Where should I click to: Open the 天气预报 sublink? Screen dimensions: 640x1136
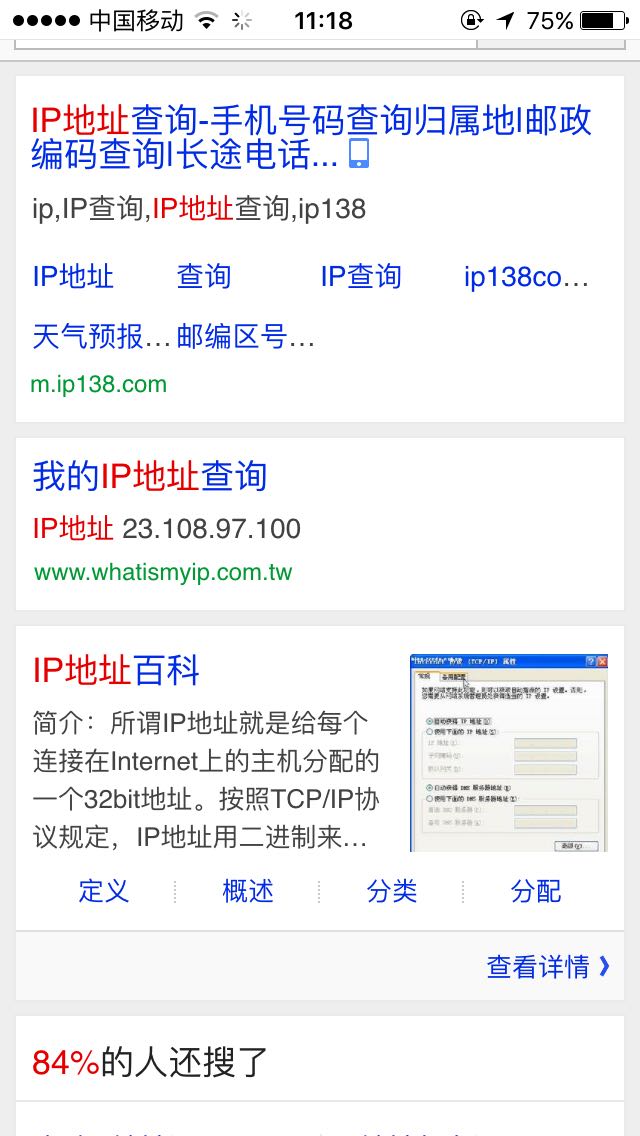(101, 337)
